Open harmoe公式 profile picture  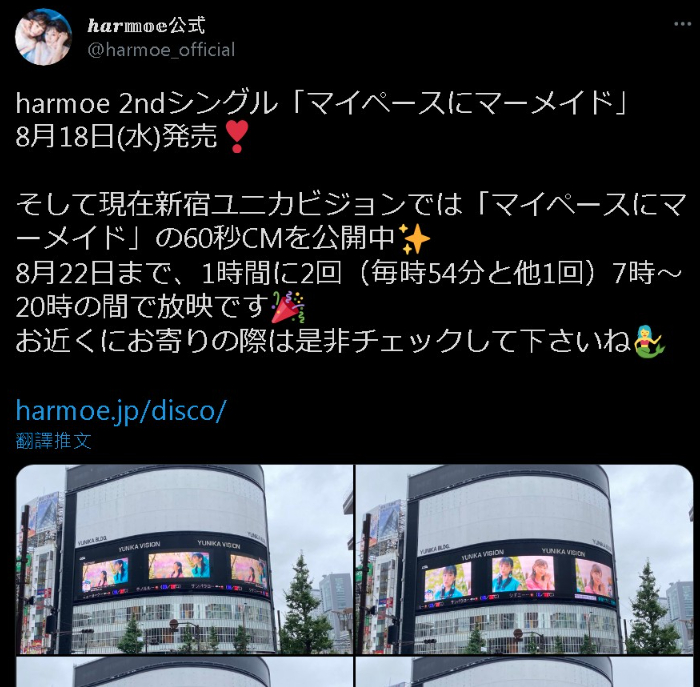pos(43,37)
